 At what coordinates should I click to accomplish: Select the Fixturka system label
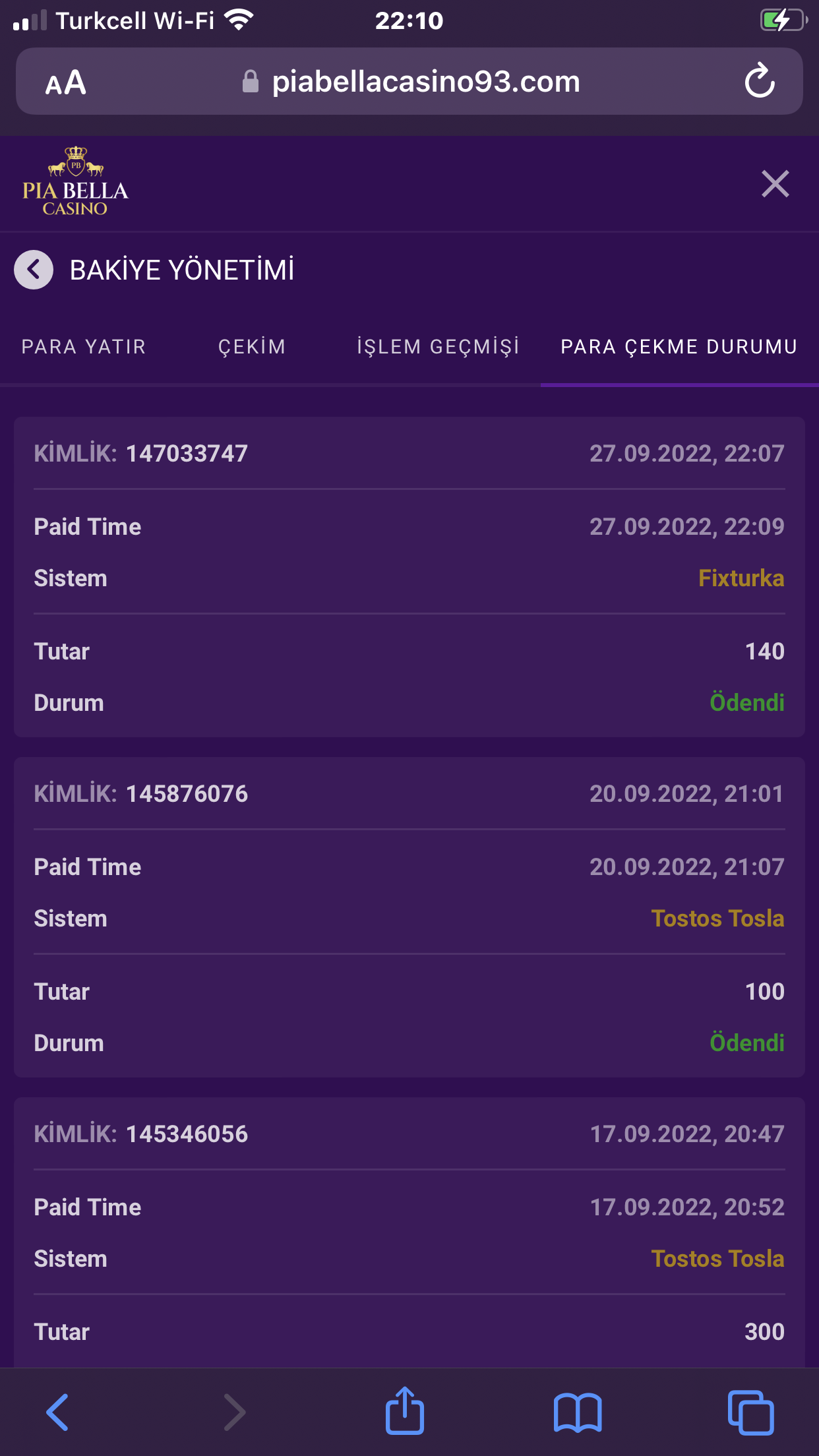[x=741, y=580]
